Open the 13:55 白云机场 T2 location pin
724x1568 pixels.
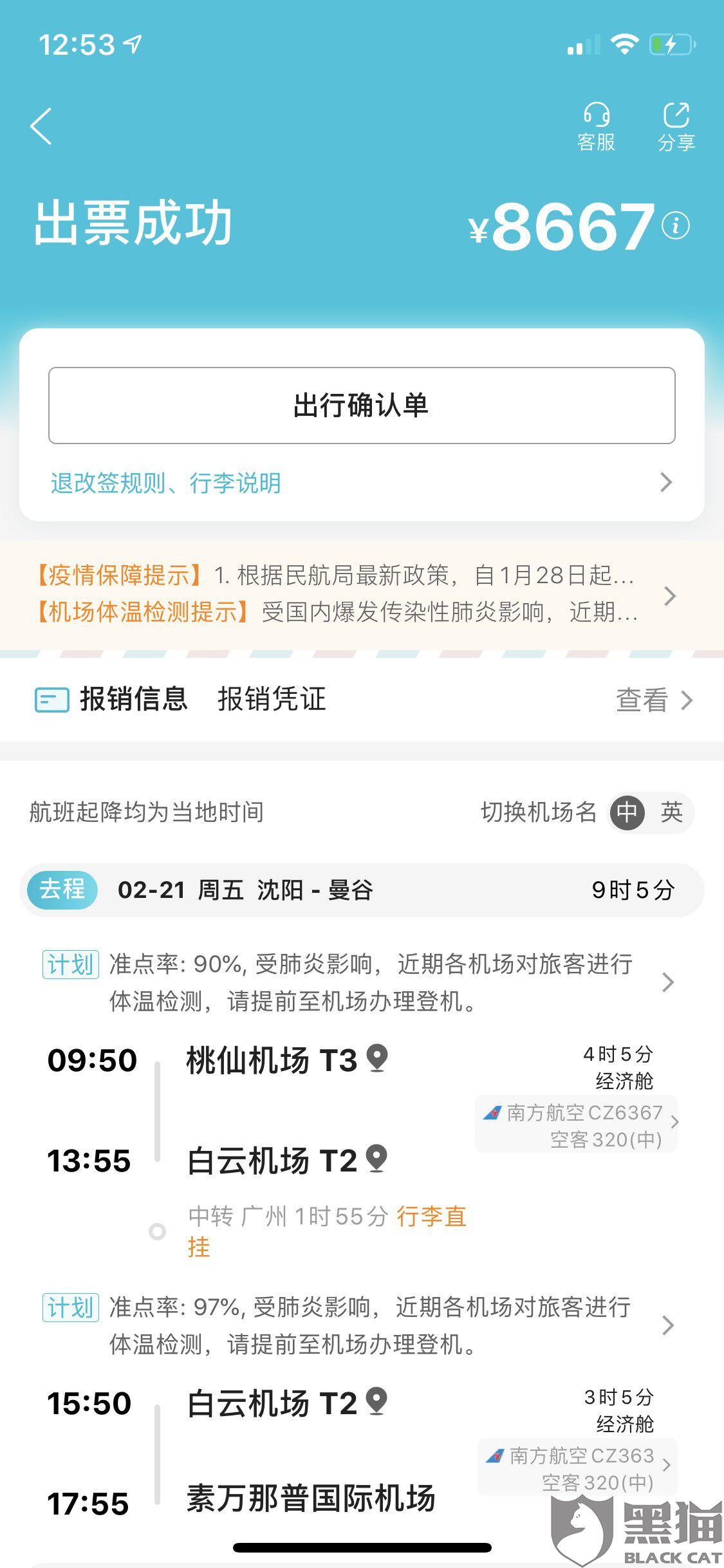coord(376,1159)
